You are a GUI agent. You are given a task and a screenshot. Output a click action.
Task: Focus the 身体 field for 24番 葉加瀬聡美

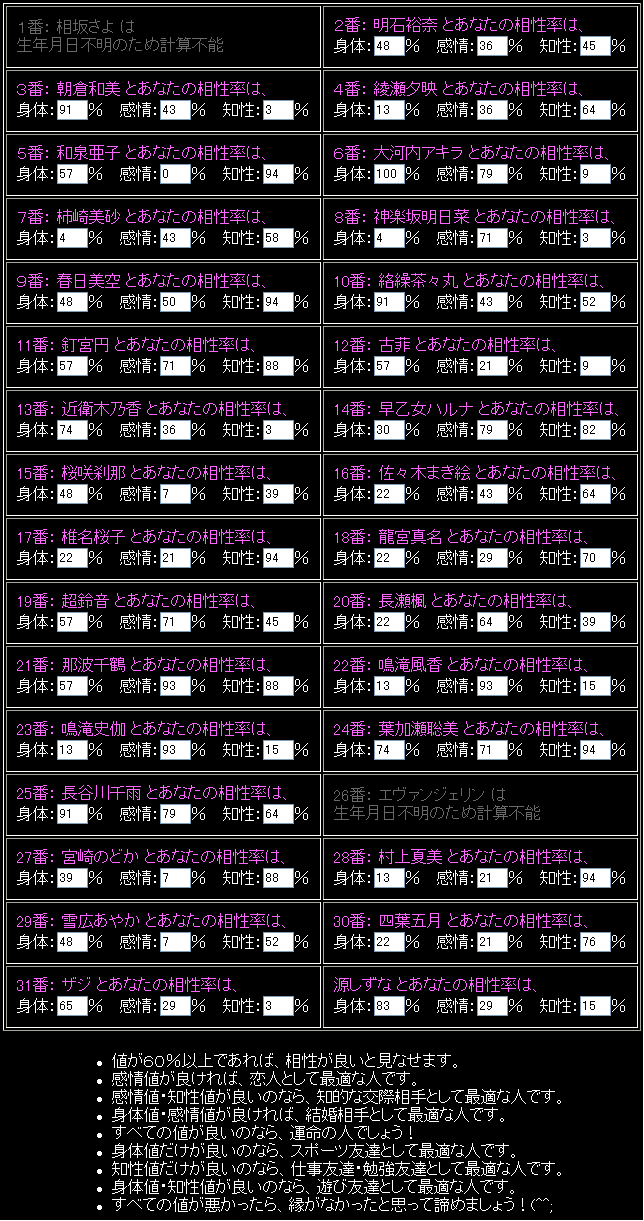pyautogui.click(x=389, y=750)
